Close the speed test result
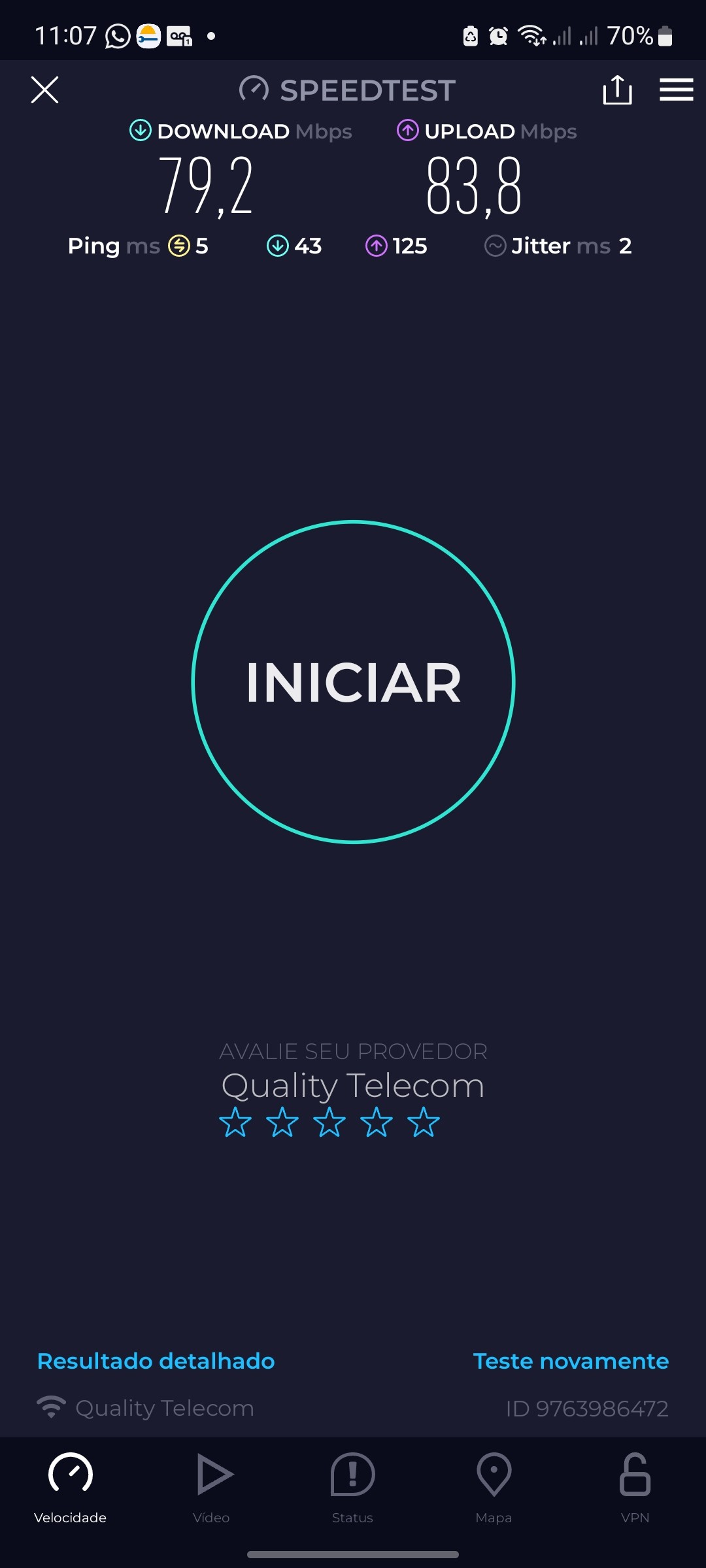This screenshot has height=1568, width=706. 44,90
